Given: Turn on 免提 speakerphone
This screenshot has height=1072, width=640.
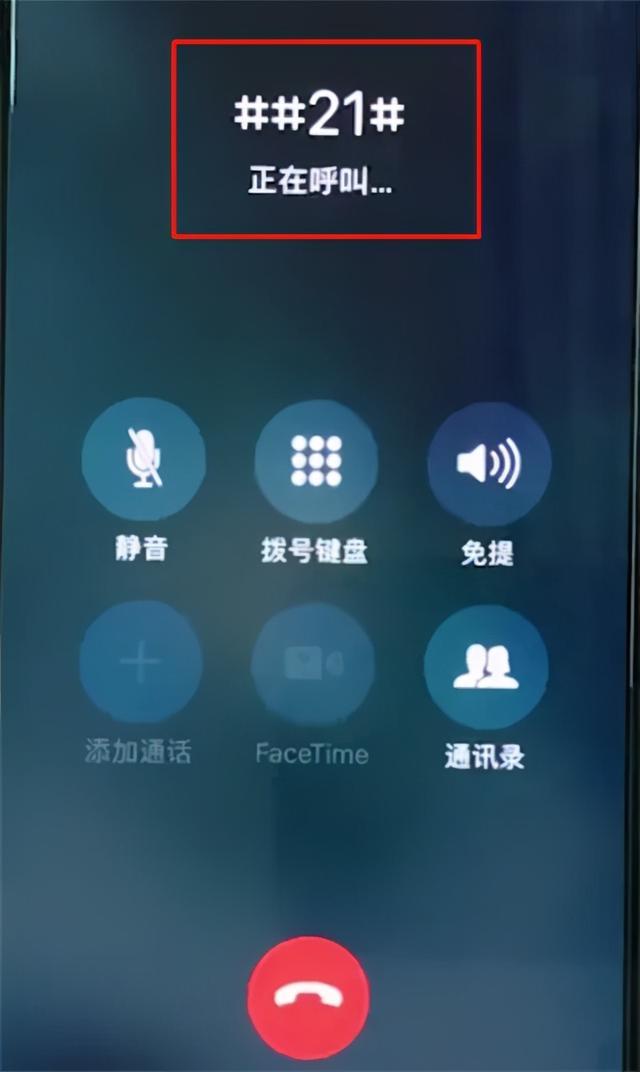Looking at the screenshot, I should click(x=487, y=462).
